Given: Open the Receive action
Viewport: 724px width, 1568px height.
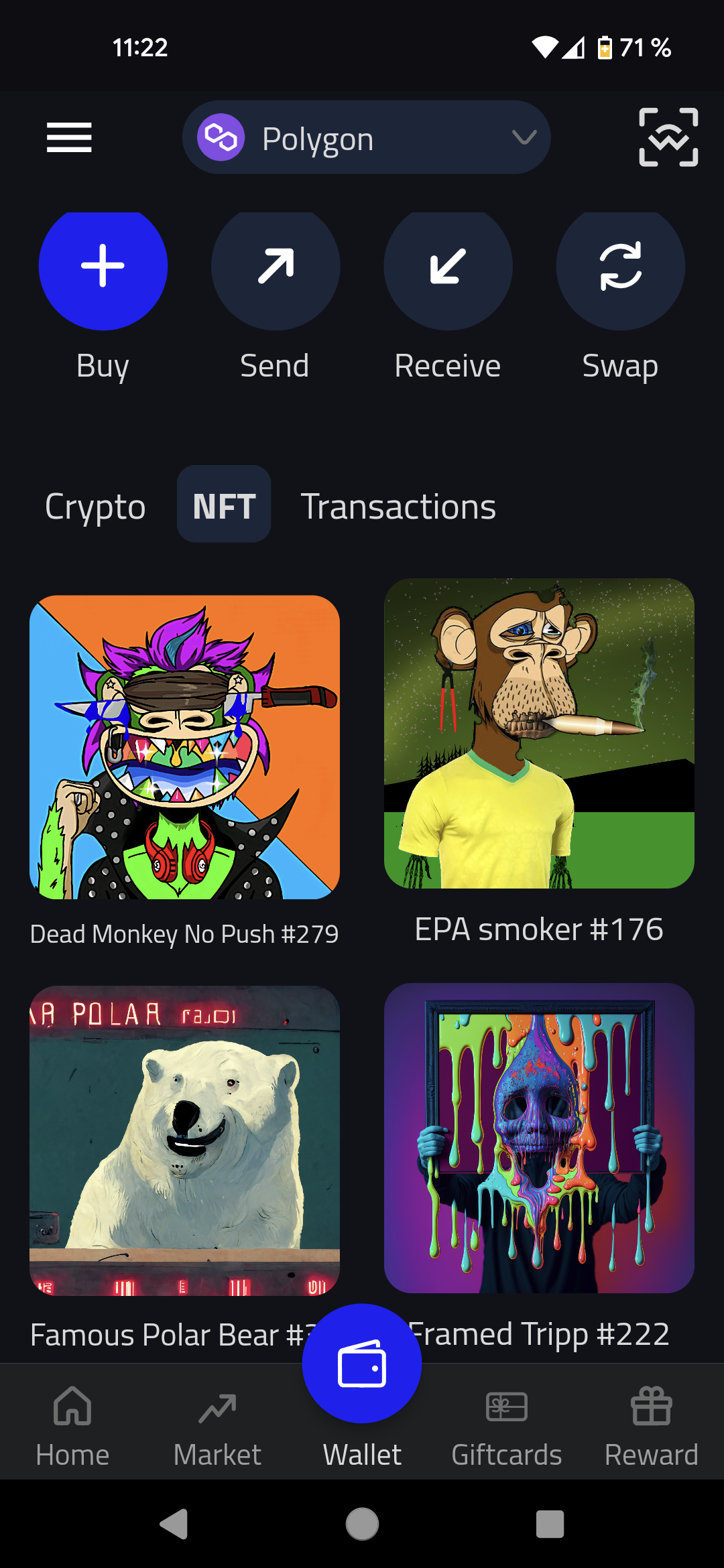Looking at the screenshot, I should [448, 267].
